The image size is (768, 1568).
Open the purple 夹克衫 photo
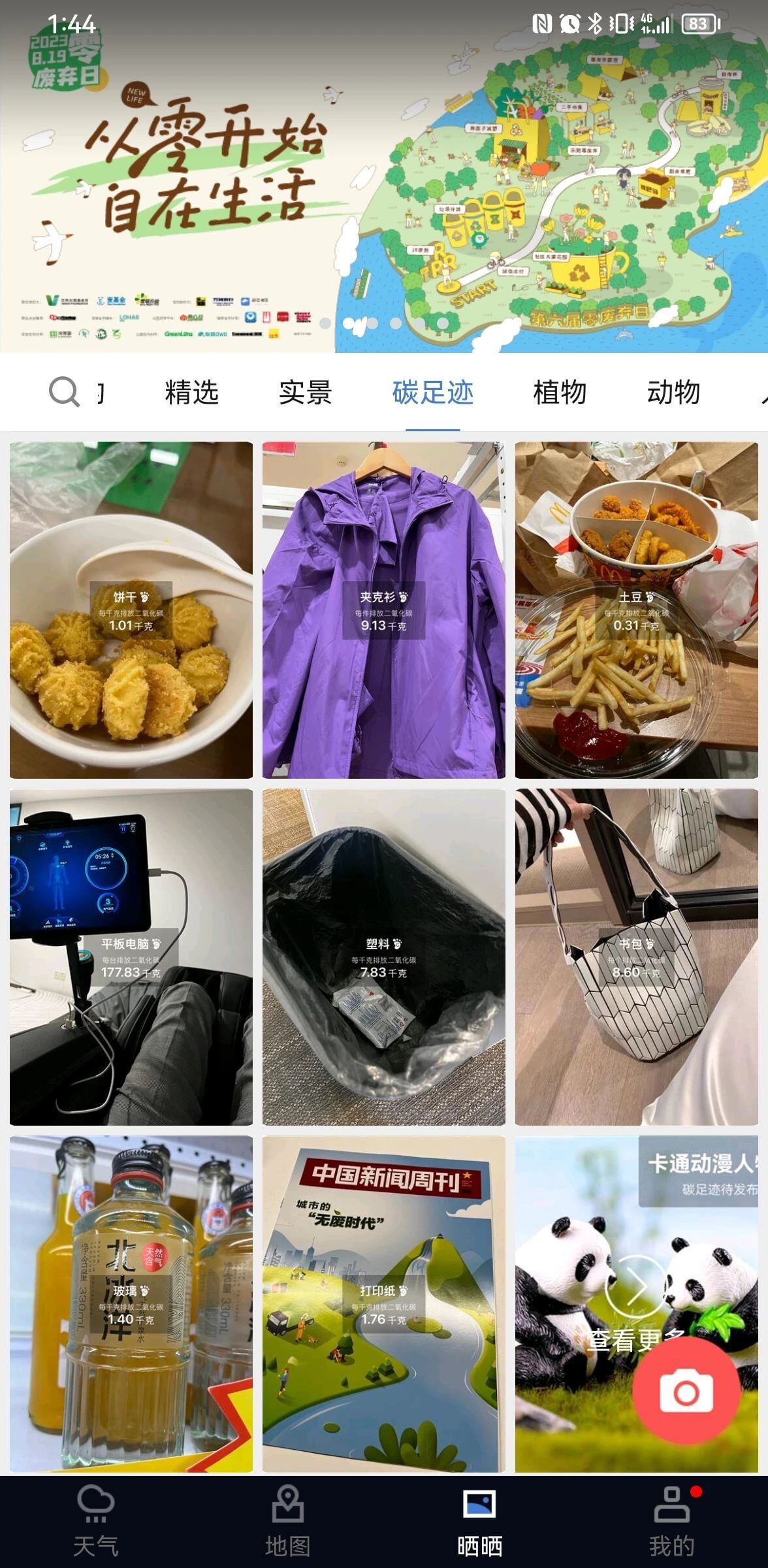tap(383, 610)
